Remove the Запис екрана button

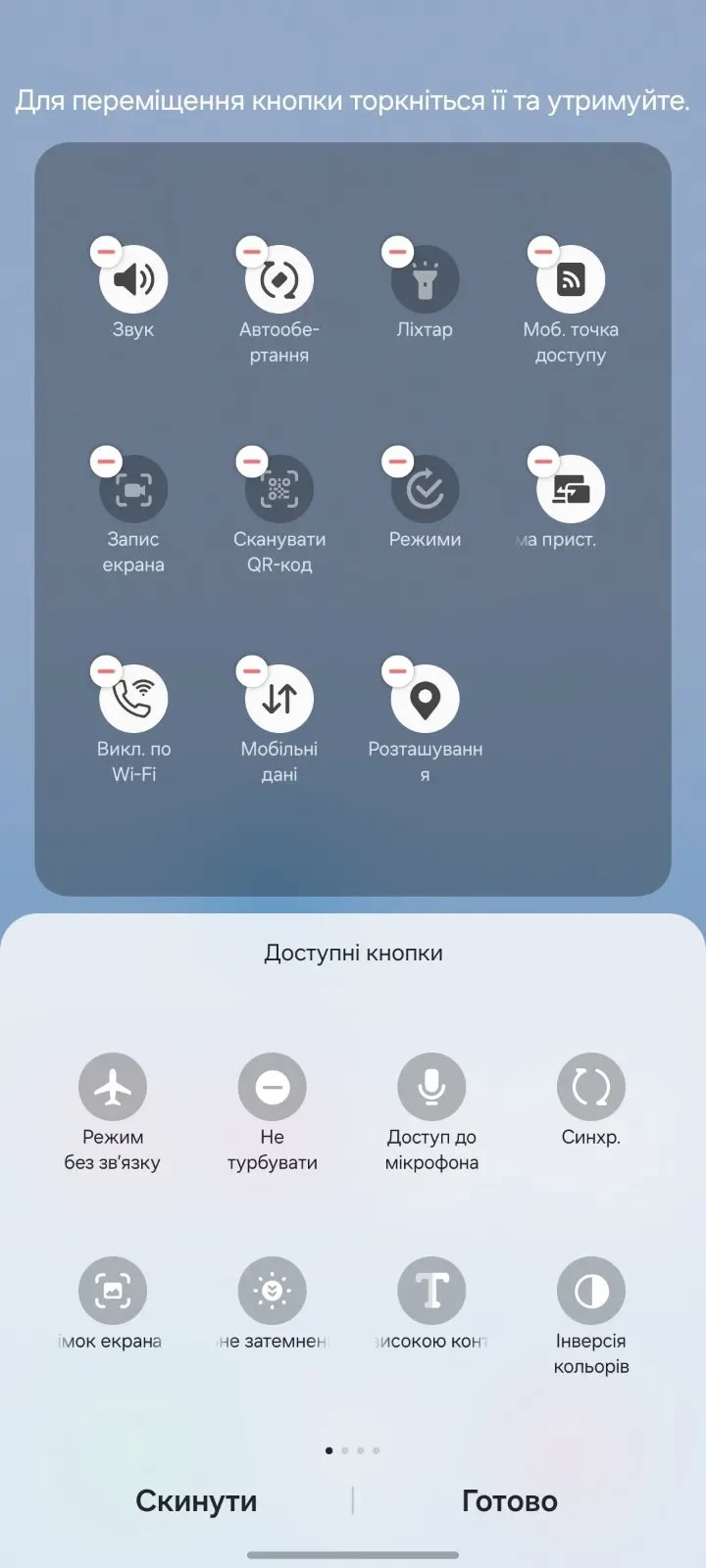pos(106,461)
